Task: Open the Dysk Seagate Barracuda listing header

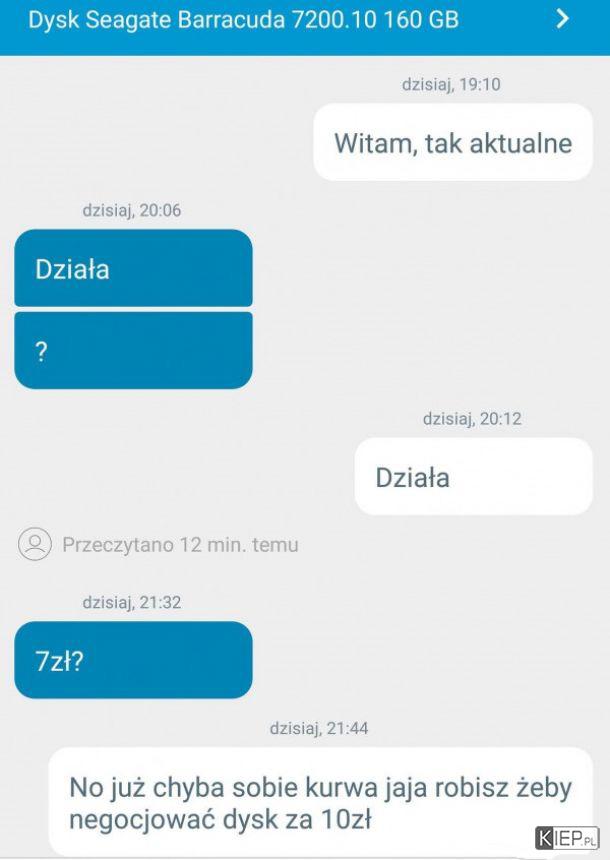Action: [x=243, y=20]
